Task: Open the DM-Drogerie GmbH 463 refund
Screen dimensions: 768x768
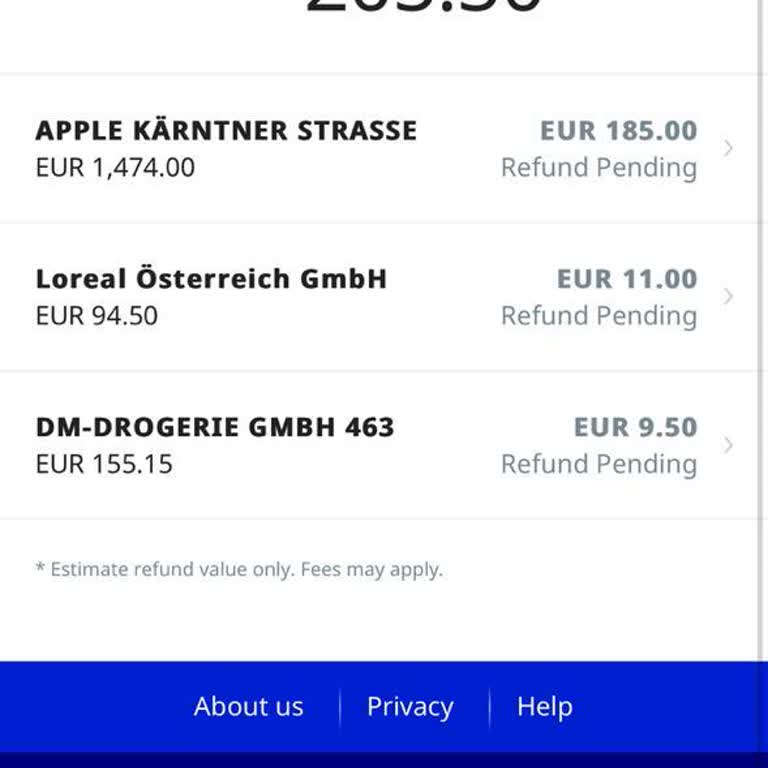Action: pyautogui.click(x=380, y=444)
